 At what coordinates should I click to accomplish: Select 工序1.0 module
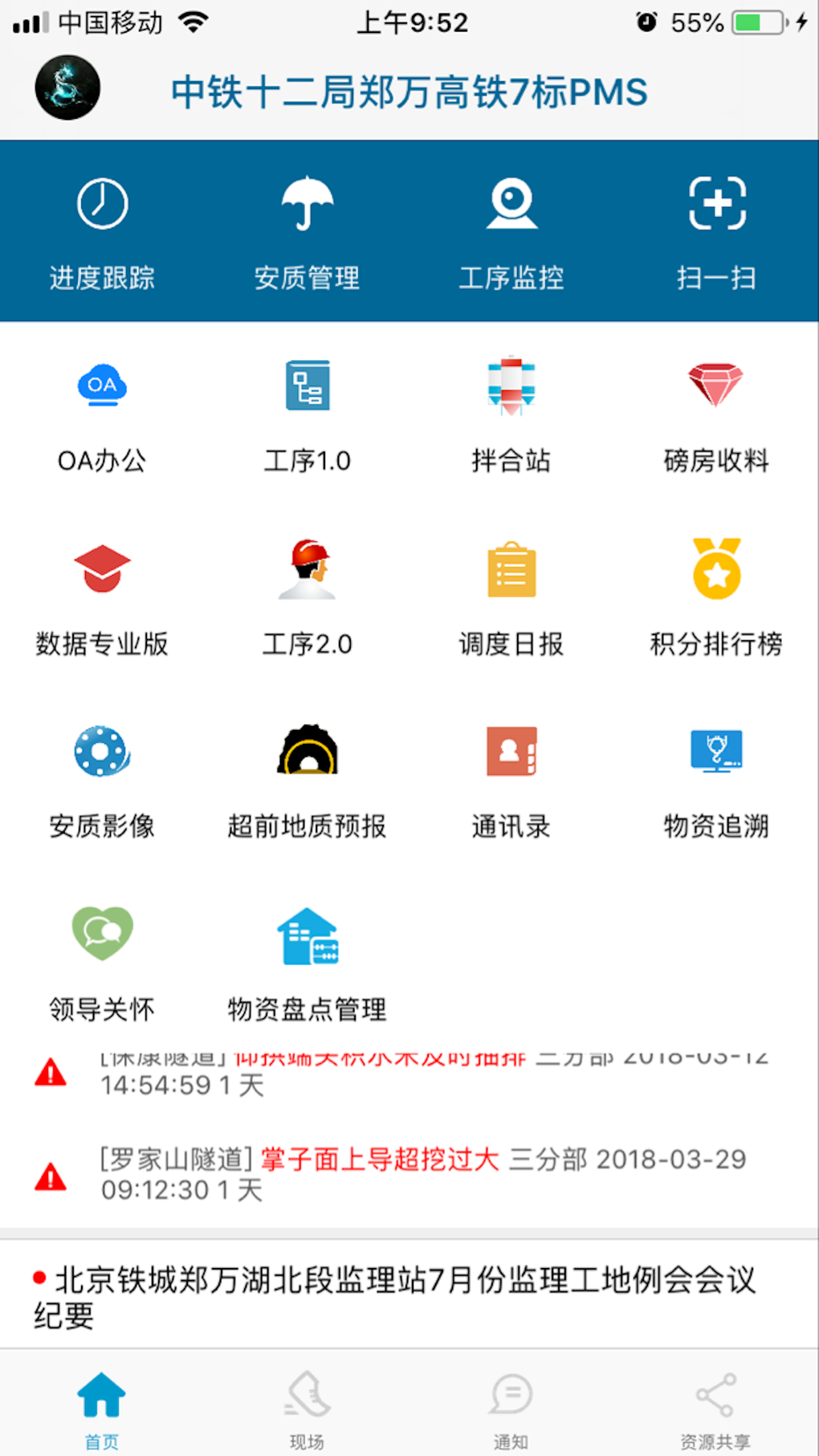pyautogui.click(x=307, y=415)
